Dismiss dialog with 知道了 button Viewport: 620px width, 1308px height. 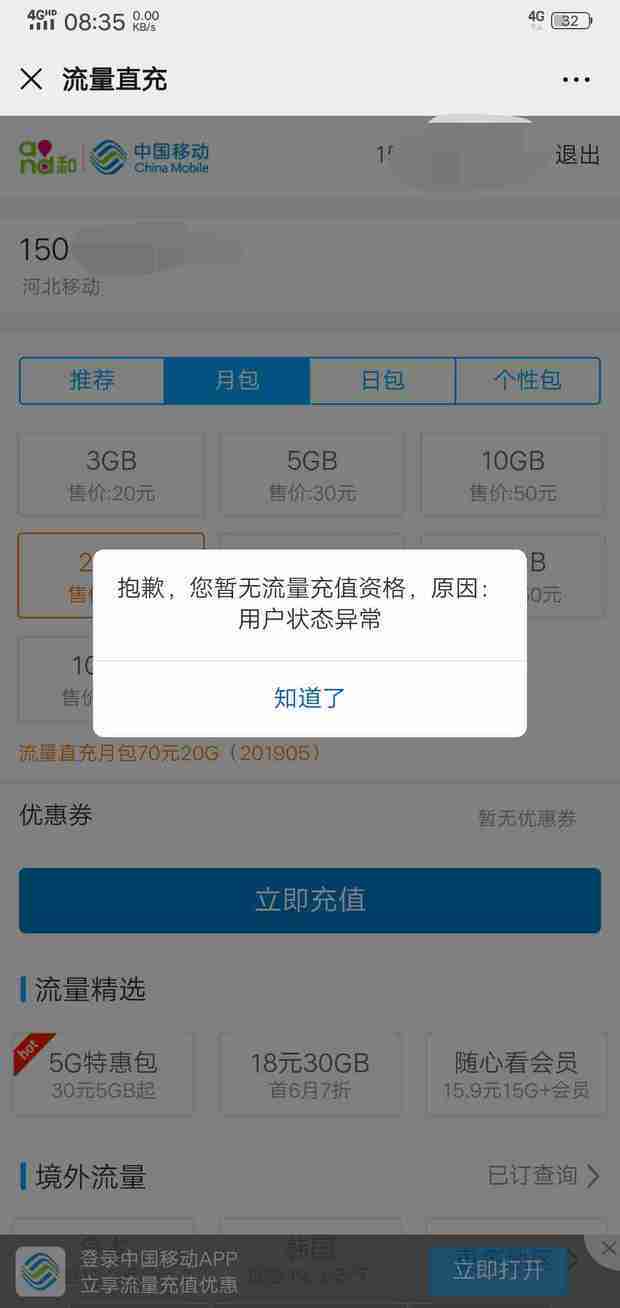(309, 698)
